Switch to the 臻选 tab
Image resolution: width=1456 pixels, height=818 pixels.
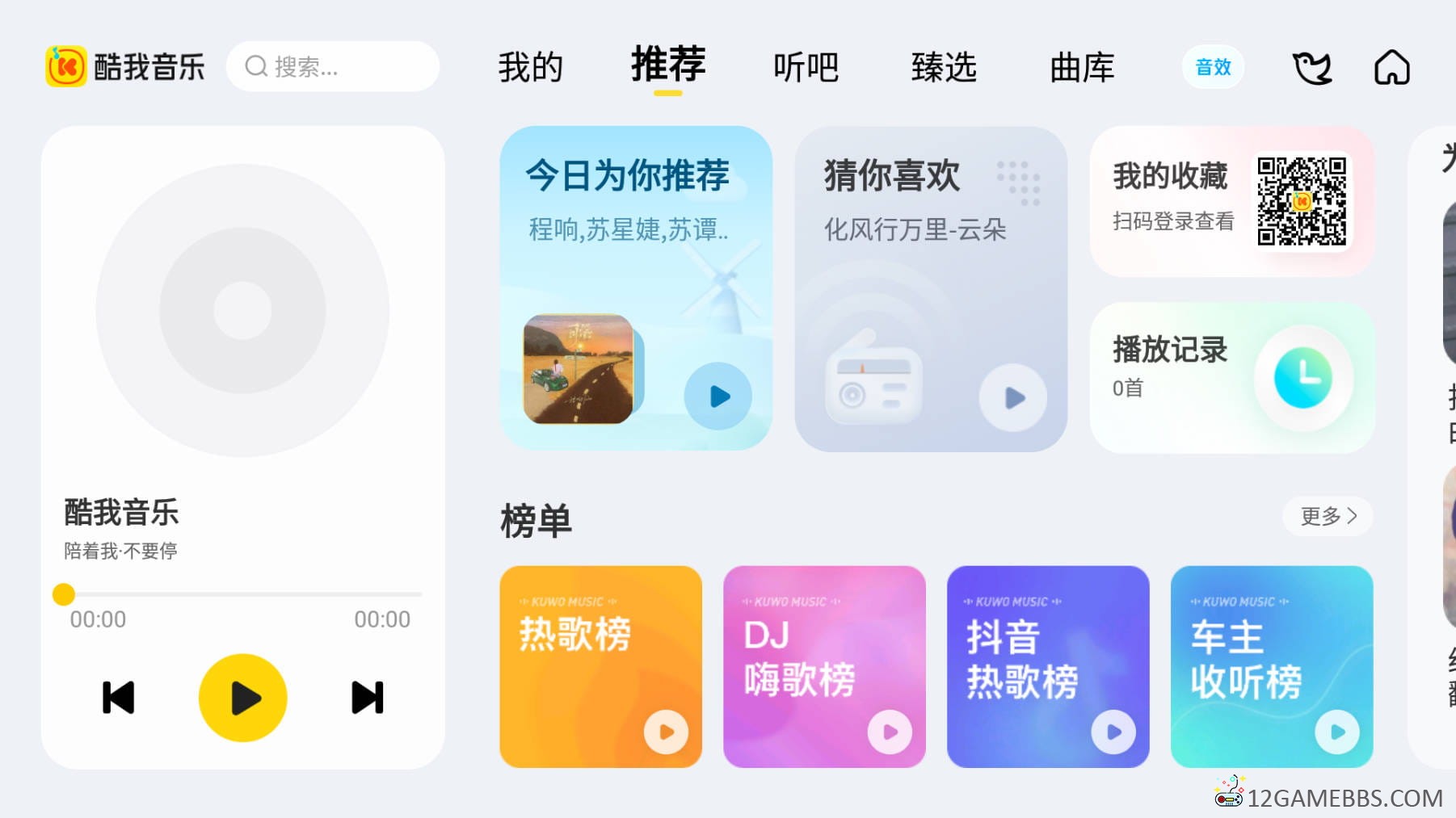click(944, 67)
